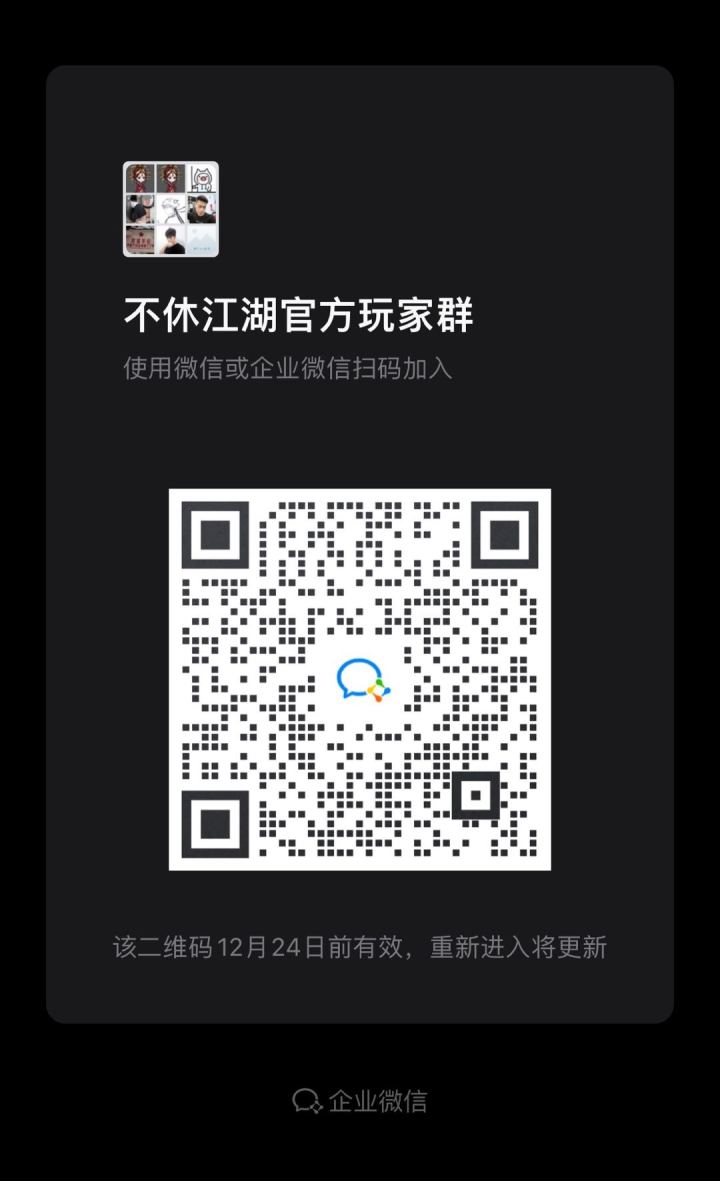The width and height of the screenshot is (720, 1181).
Task: Click the ink-sketch avatar in the grid center
Action: pyautogui.click(x=172, y=210)
